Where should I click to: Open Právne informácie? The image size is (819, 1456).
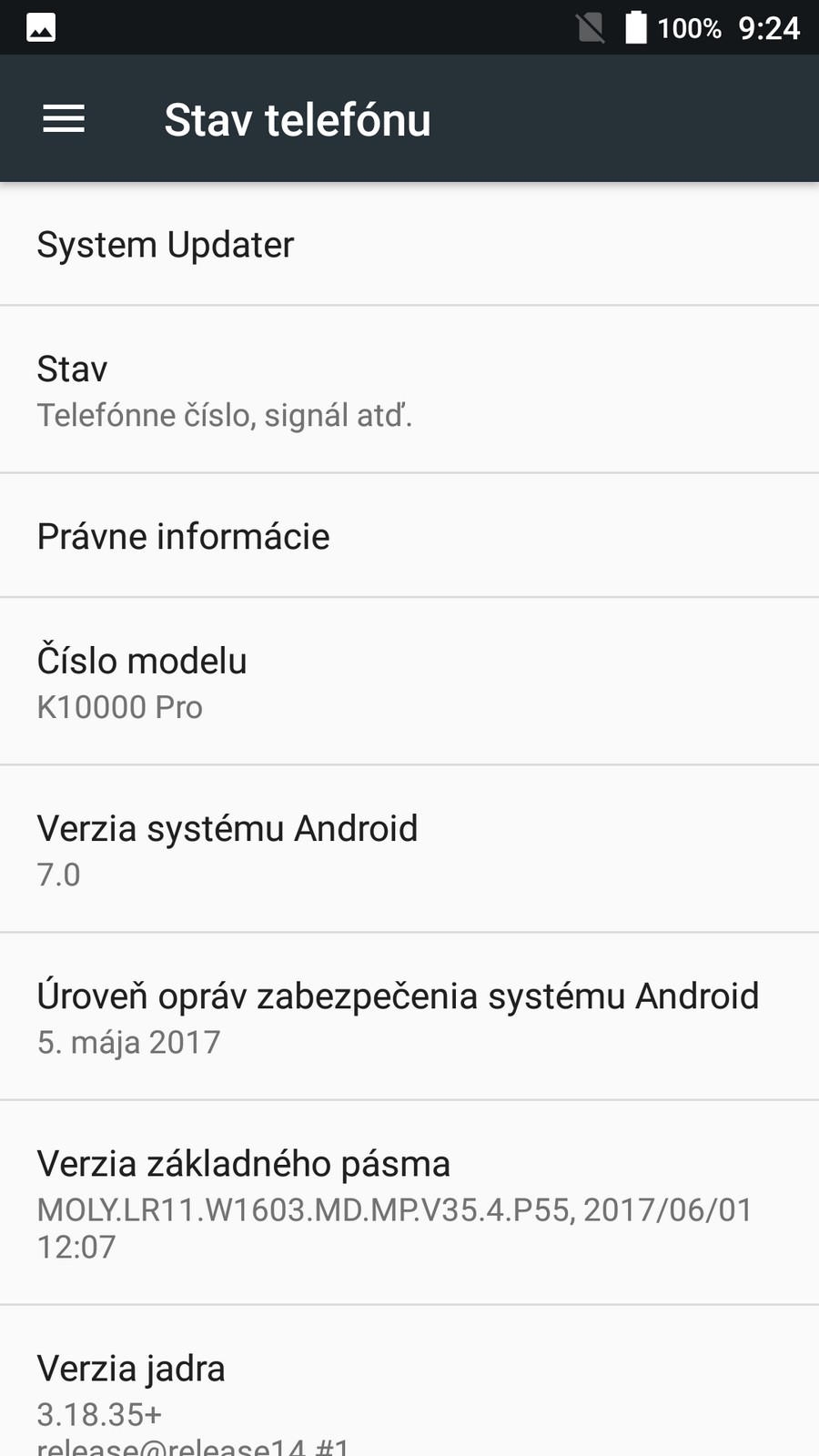[x=409, y=536]
